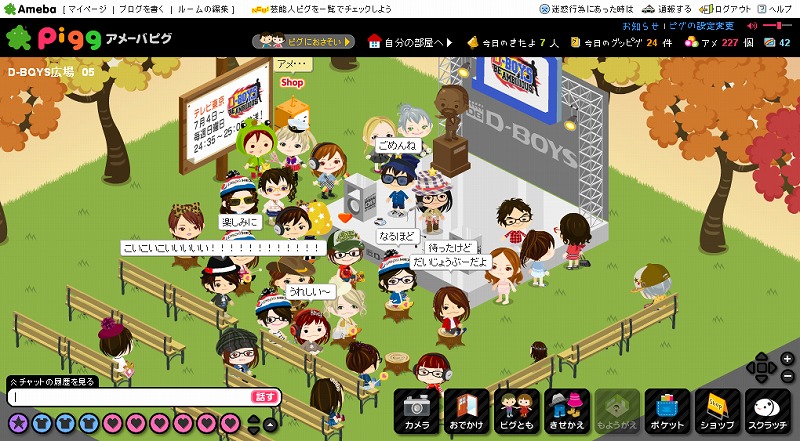The width and height of the screenshot is (800, 441).
Task: Open the カメラ camera button
Action: click(x=417, y=412)
